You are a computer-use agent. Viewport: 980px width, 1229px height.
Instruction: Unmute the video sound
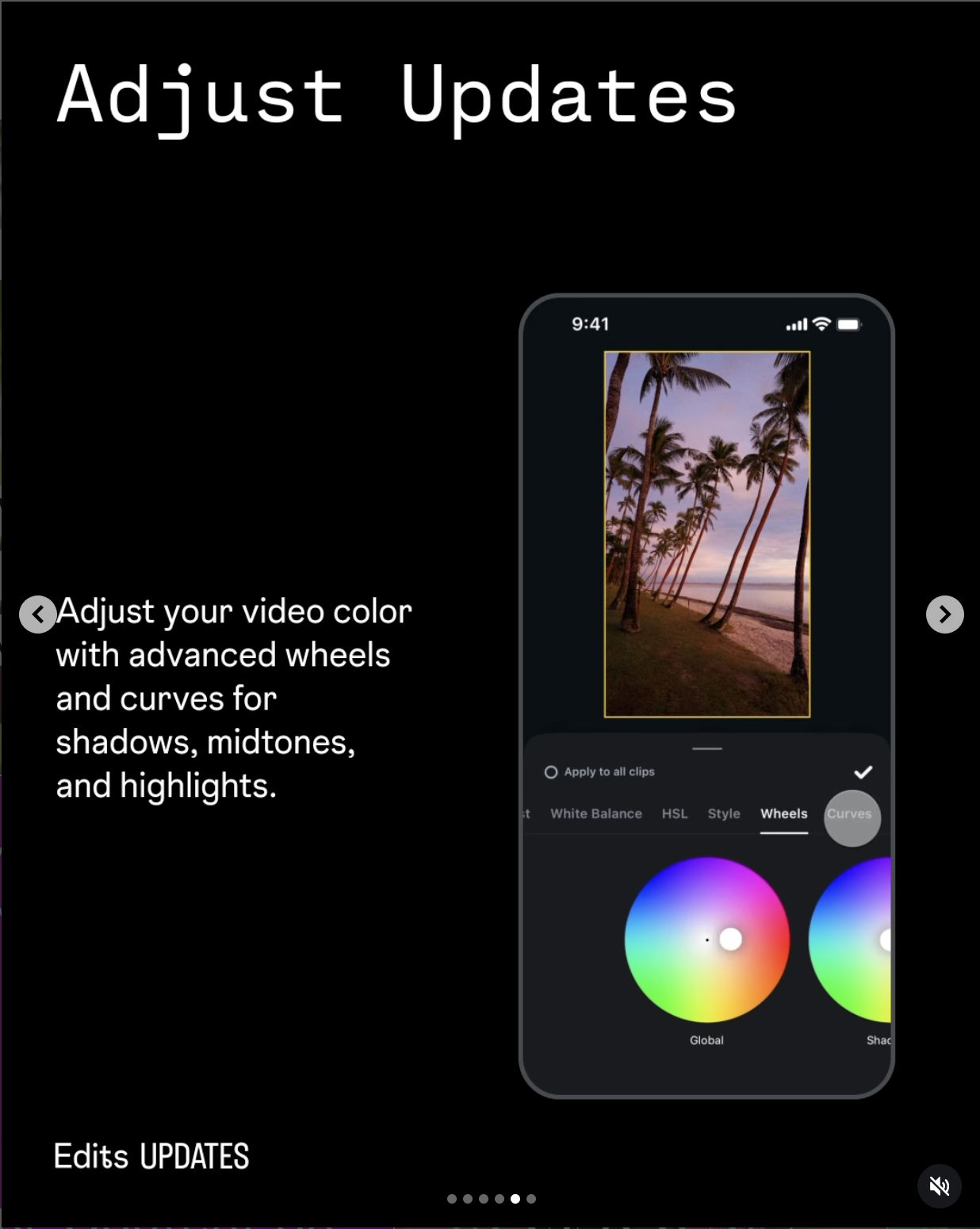(x=940, y=1186)
